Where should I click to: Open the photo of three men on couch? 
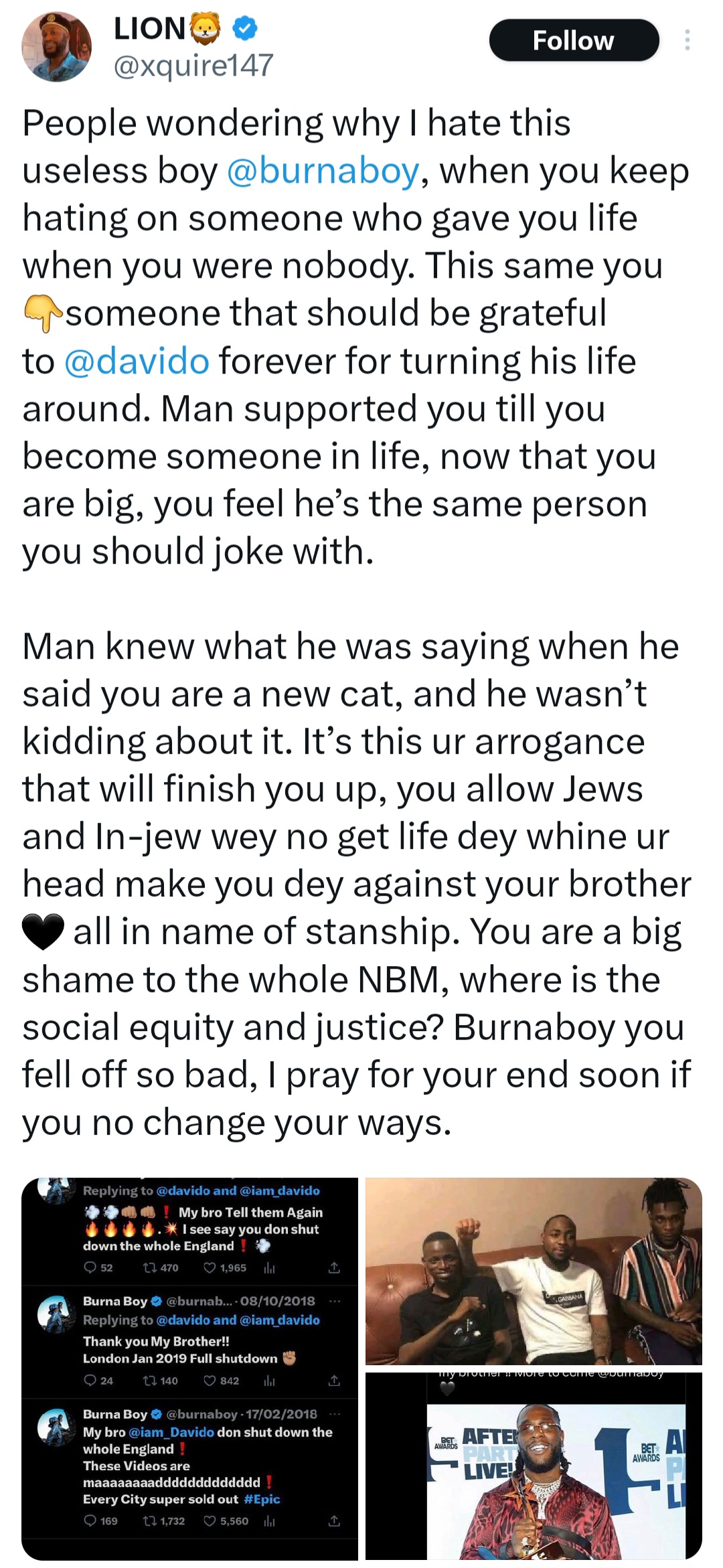534,1271
